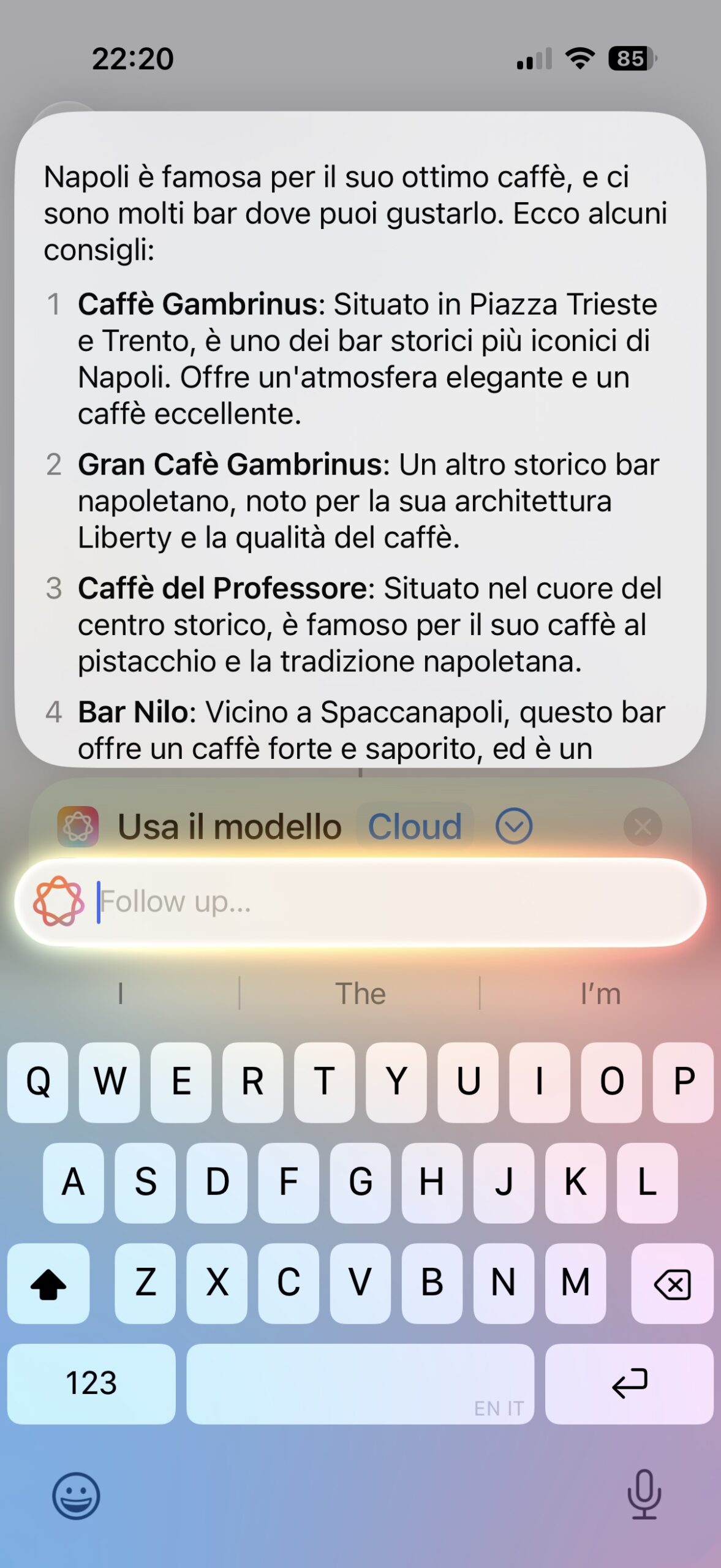The width and height of the screenshot is (721, 1568).
Task: Choose the "The" keyboard suggestion
Action: point(360,993)
